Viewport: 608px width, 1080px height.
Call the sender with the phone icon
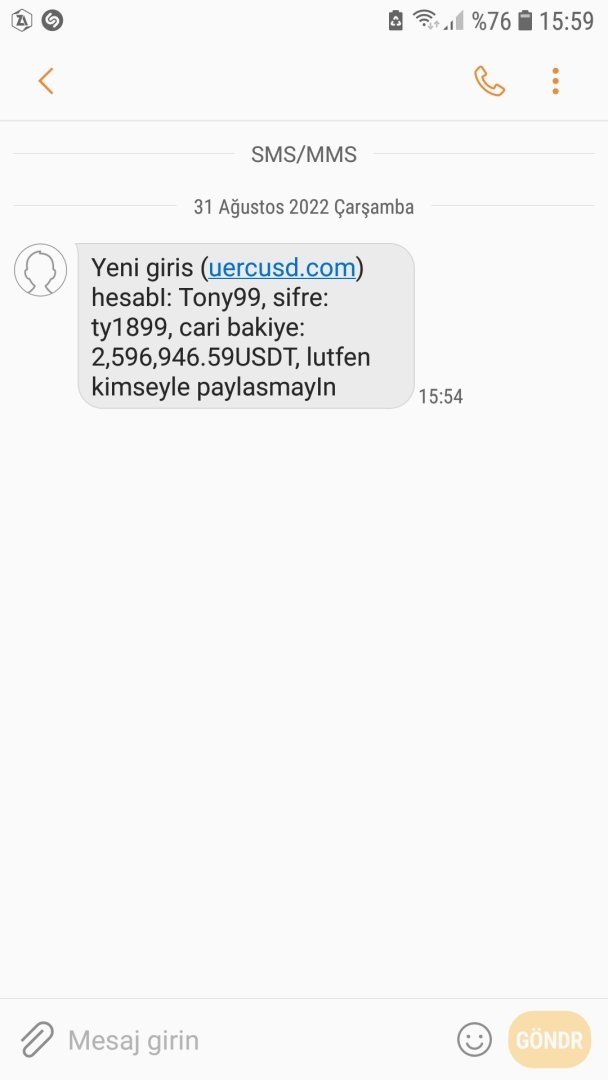point(489,81)
